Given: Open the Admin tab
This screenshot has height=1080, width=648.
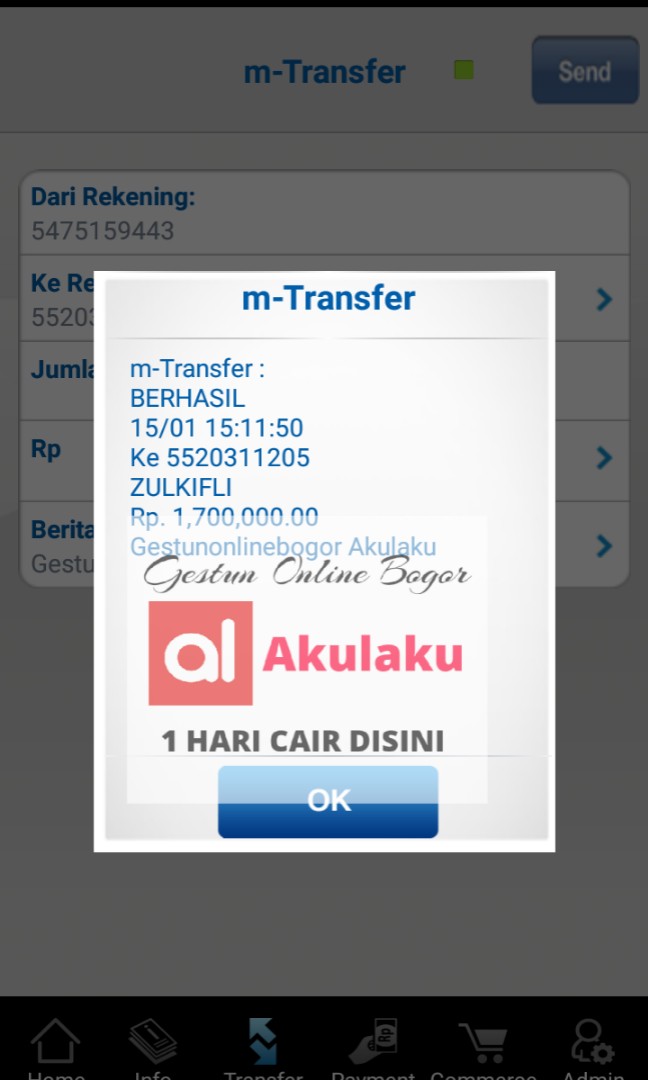Looking at the screenshot, I should [588, 1048].
